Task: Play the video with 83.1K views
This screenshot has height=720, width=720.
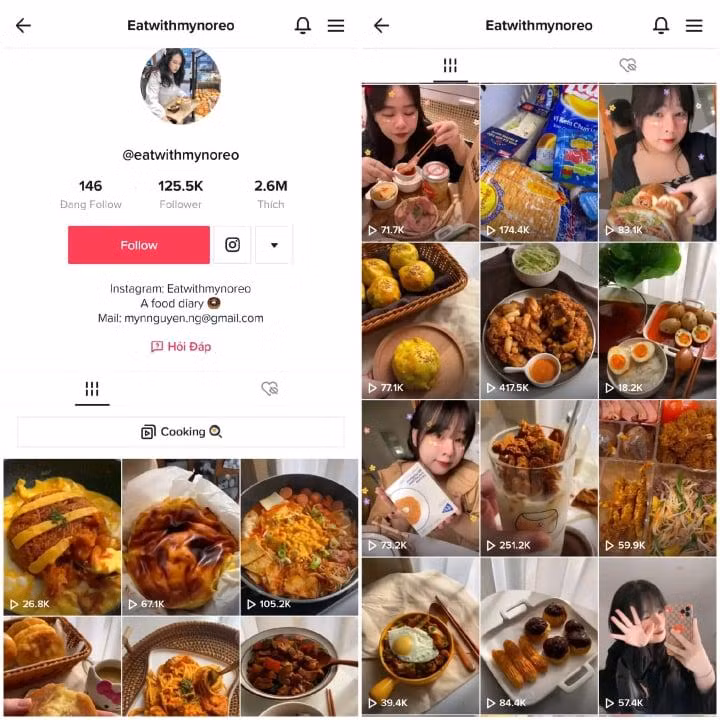Action: (x=657, y=160)
